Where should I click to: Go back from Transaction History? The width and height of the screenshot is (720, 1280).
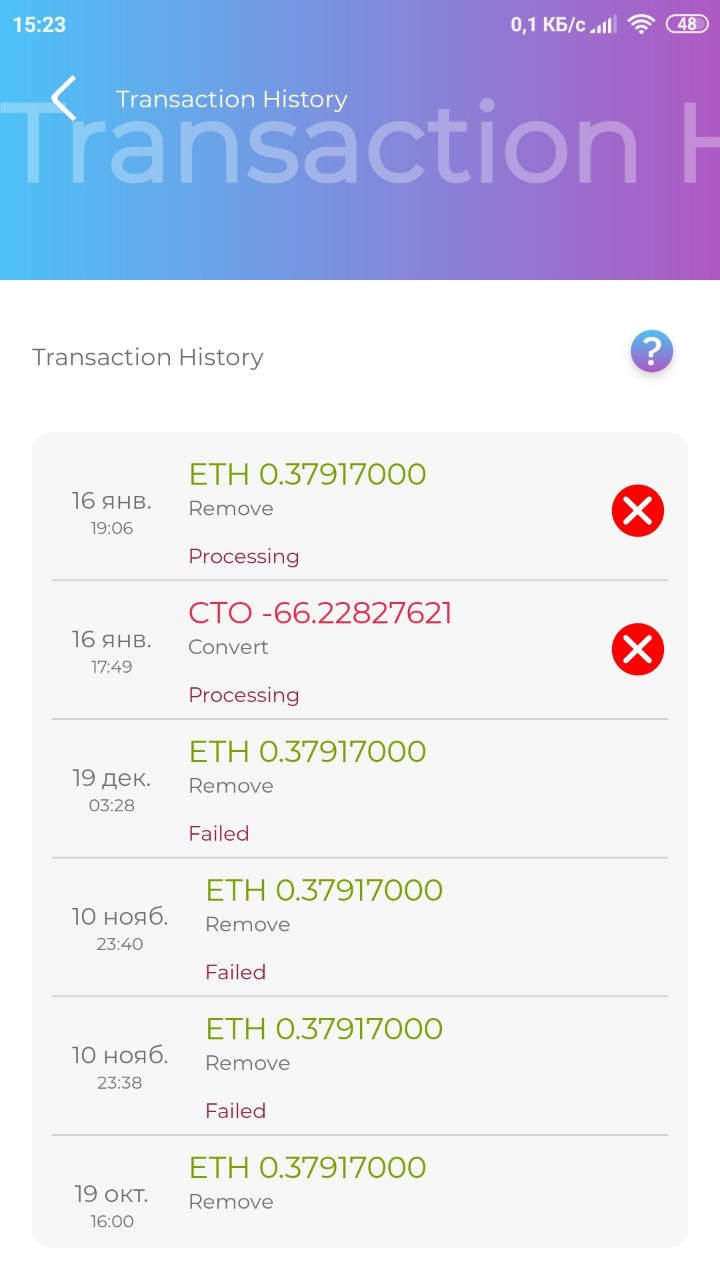[x=64, y=98]
